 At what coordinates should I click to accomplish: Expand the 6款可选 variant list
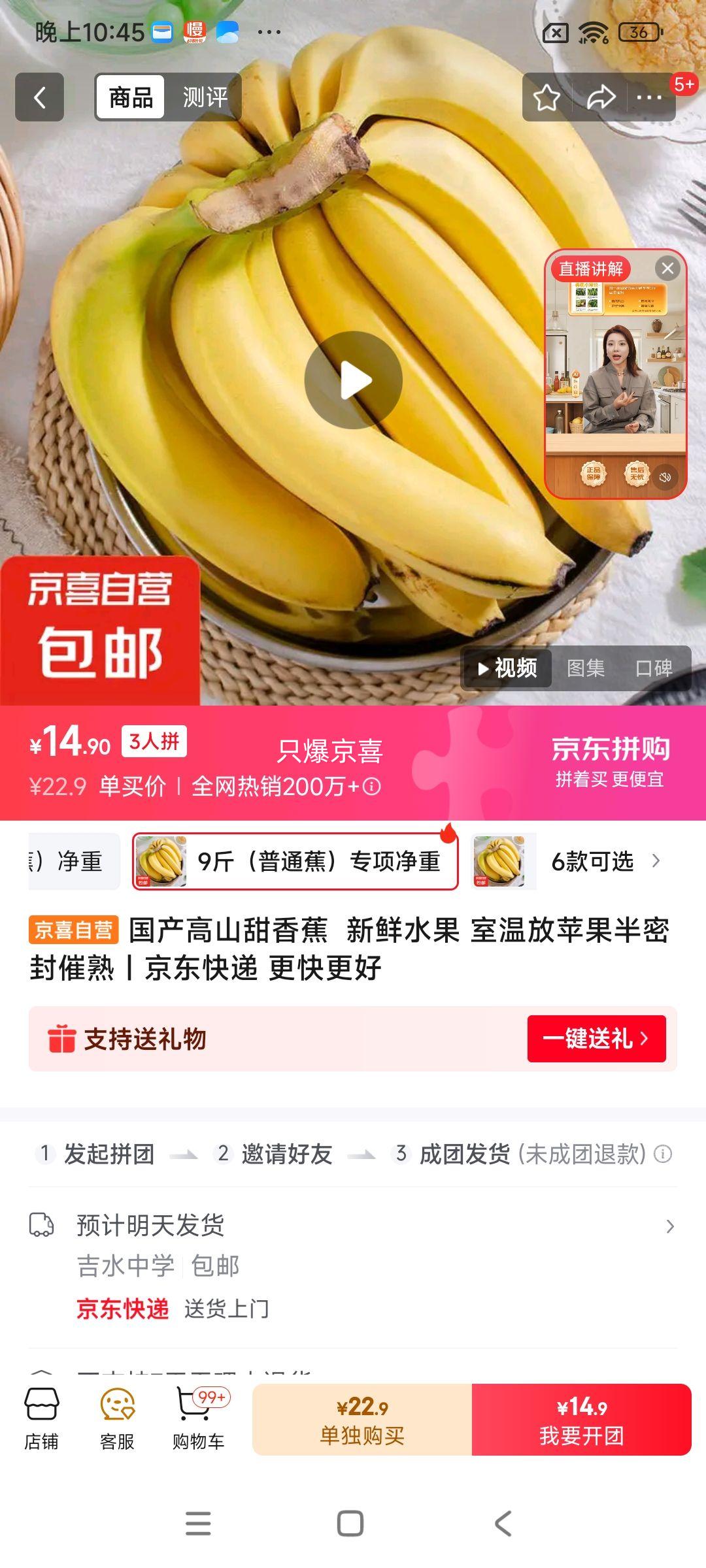[x=605, y=861]
